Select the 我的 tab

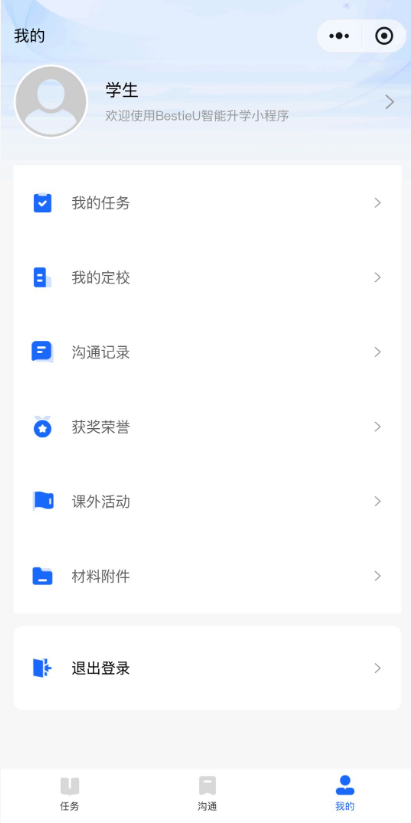(x=344, y=794)
